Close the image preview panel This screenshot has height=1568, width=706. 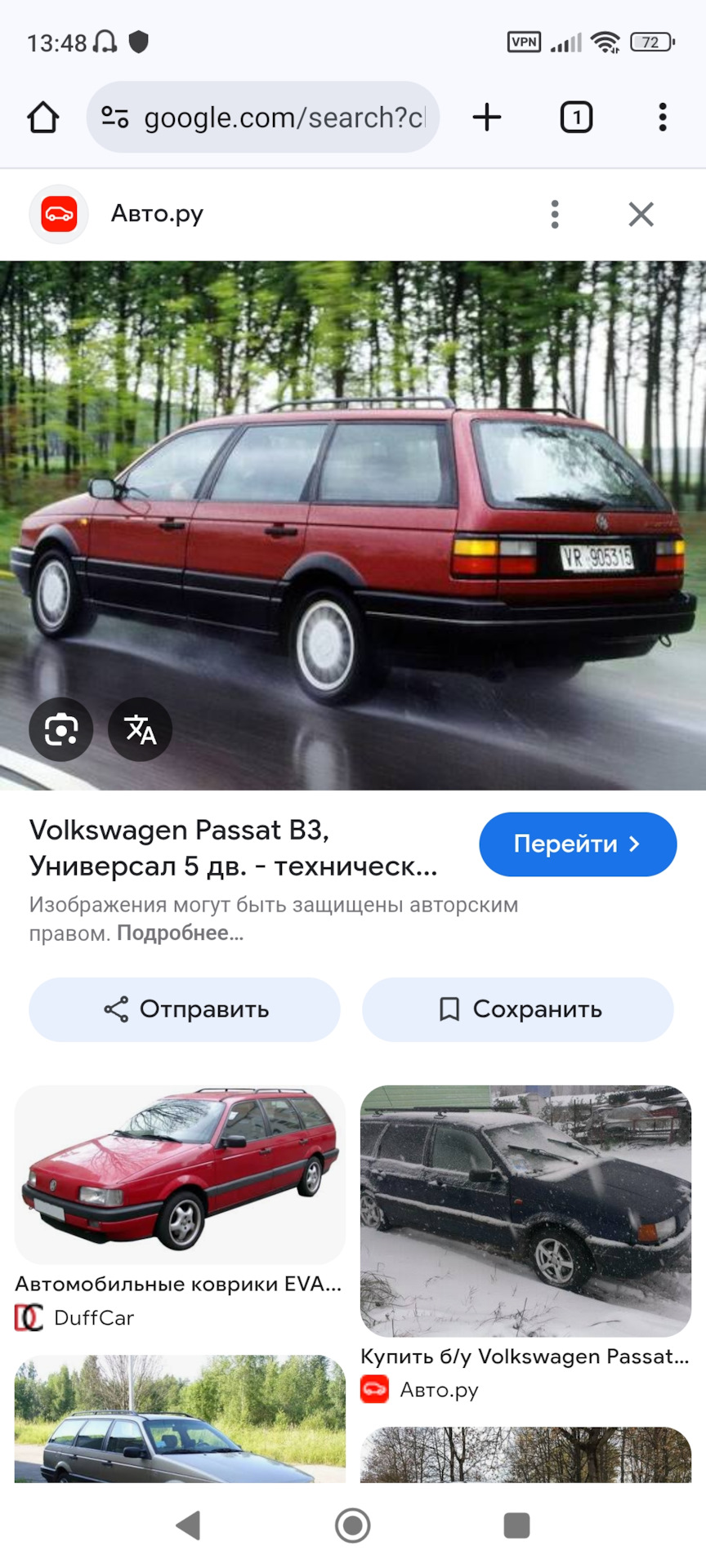[641, 215]
